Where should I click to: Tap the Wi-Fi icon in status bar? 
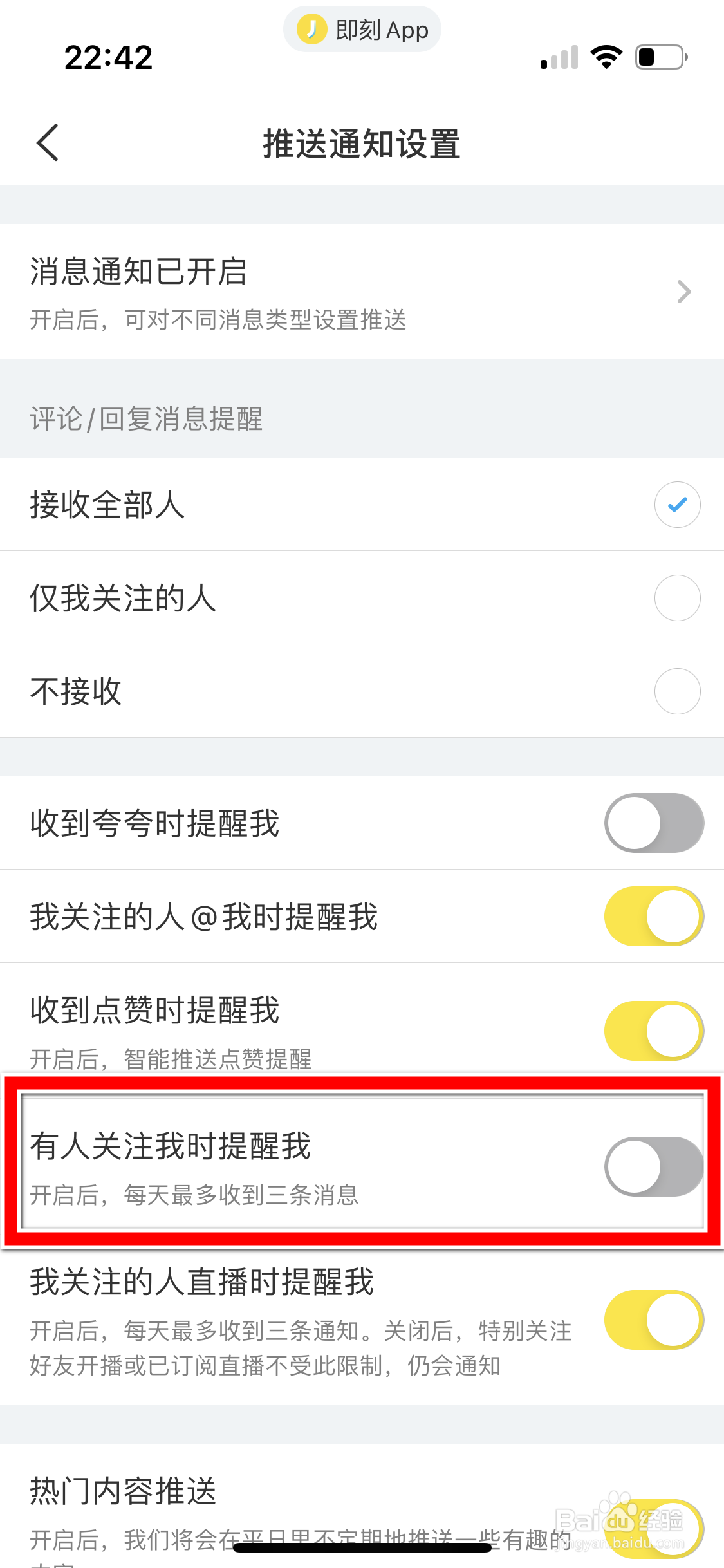pos(606,57)
